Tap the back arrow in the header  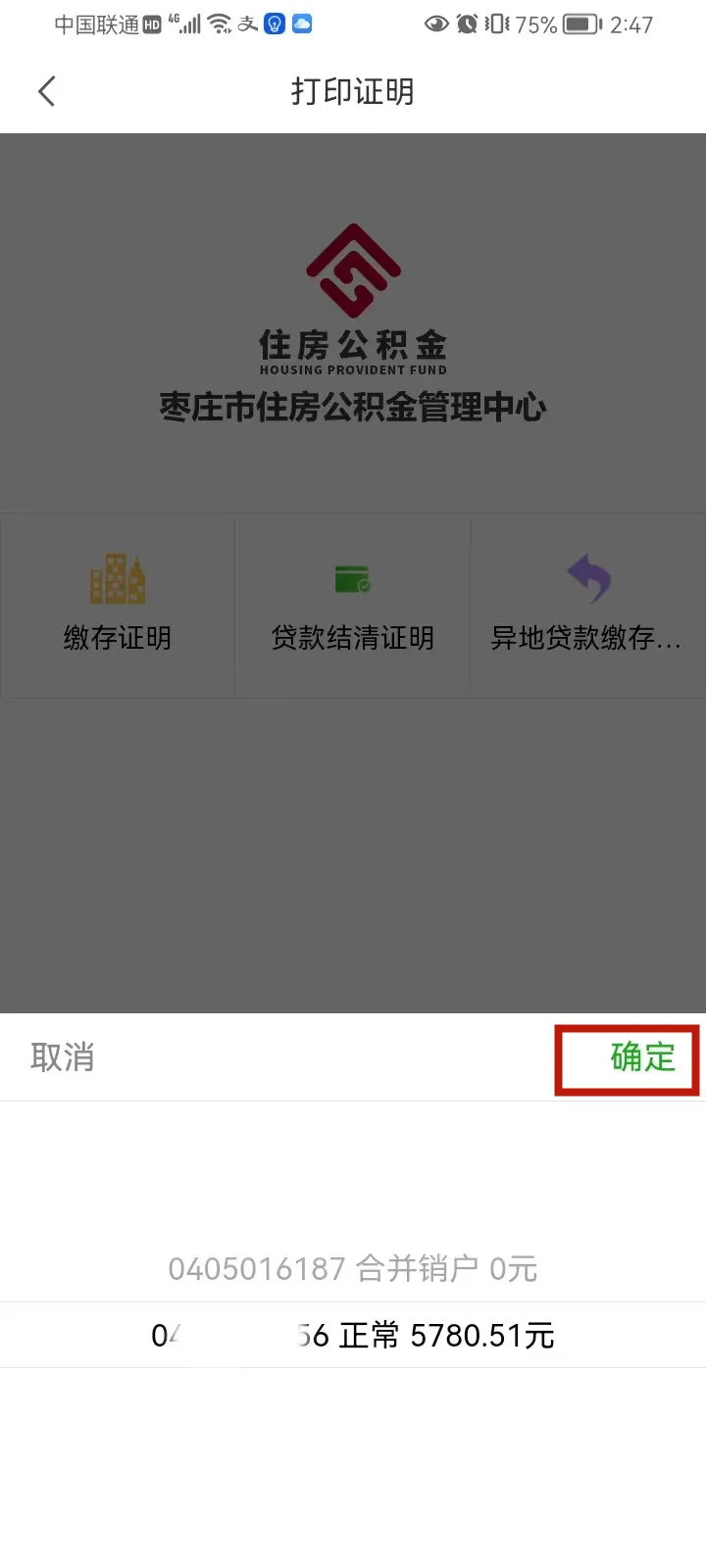pos(46,92)
